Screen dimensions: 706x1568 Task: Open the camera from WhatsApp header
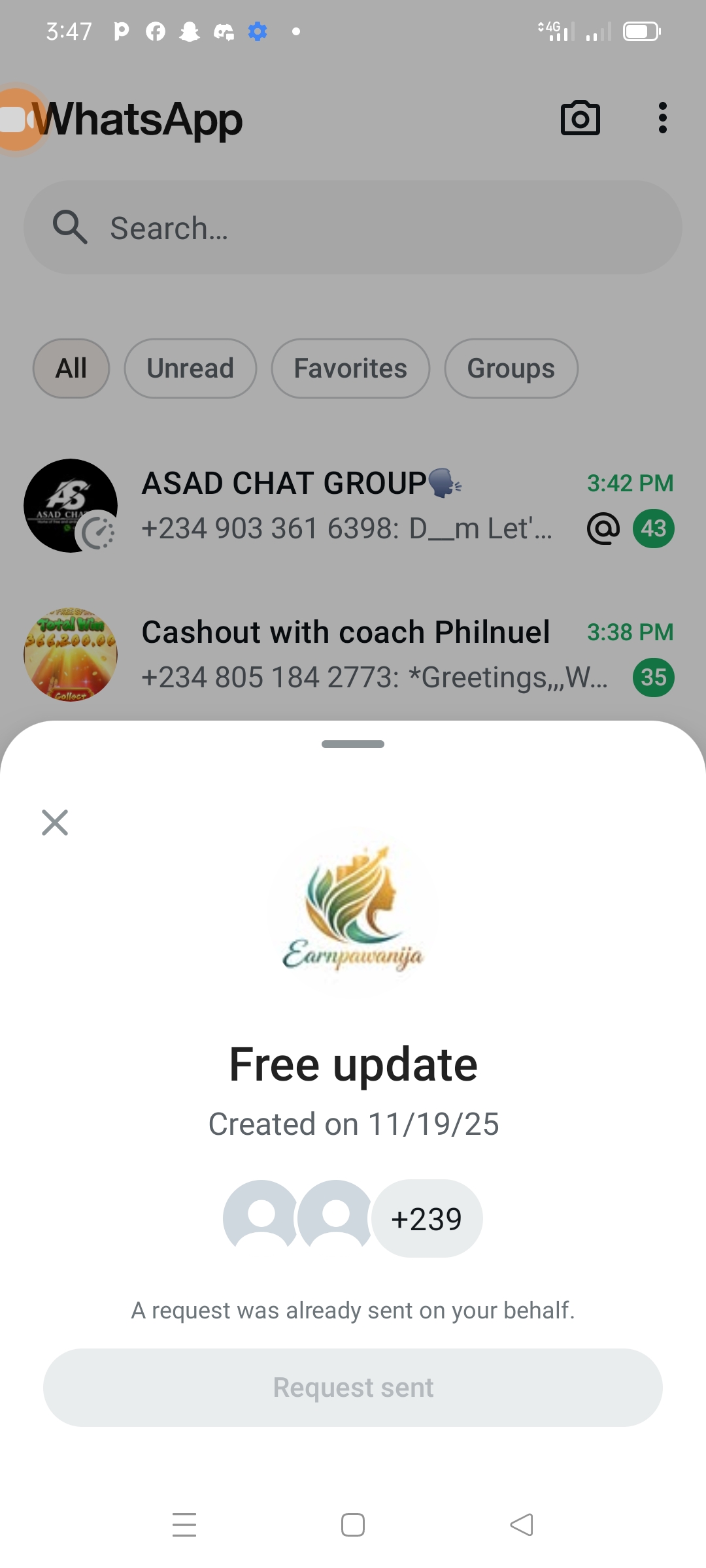pyautogui.click(x=580, y=118)
